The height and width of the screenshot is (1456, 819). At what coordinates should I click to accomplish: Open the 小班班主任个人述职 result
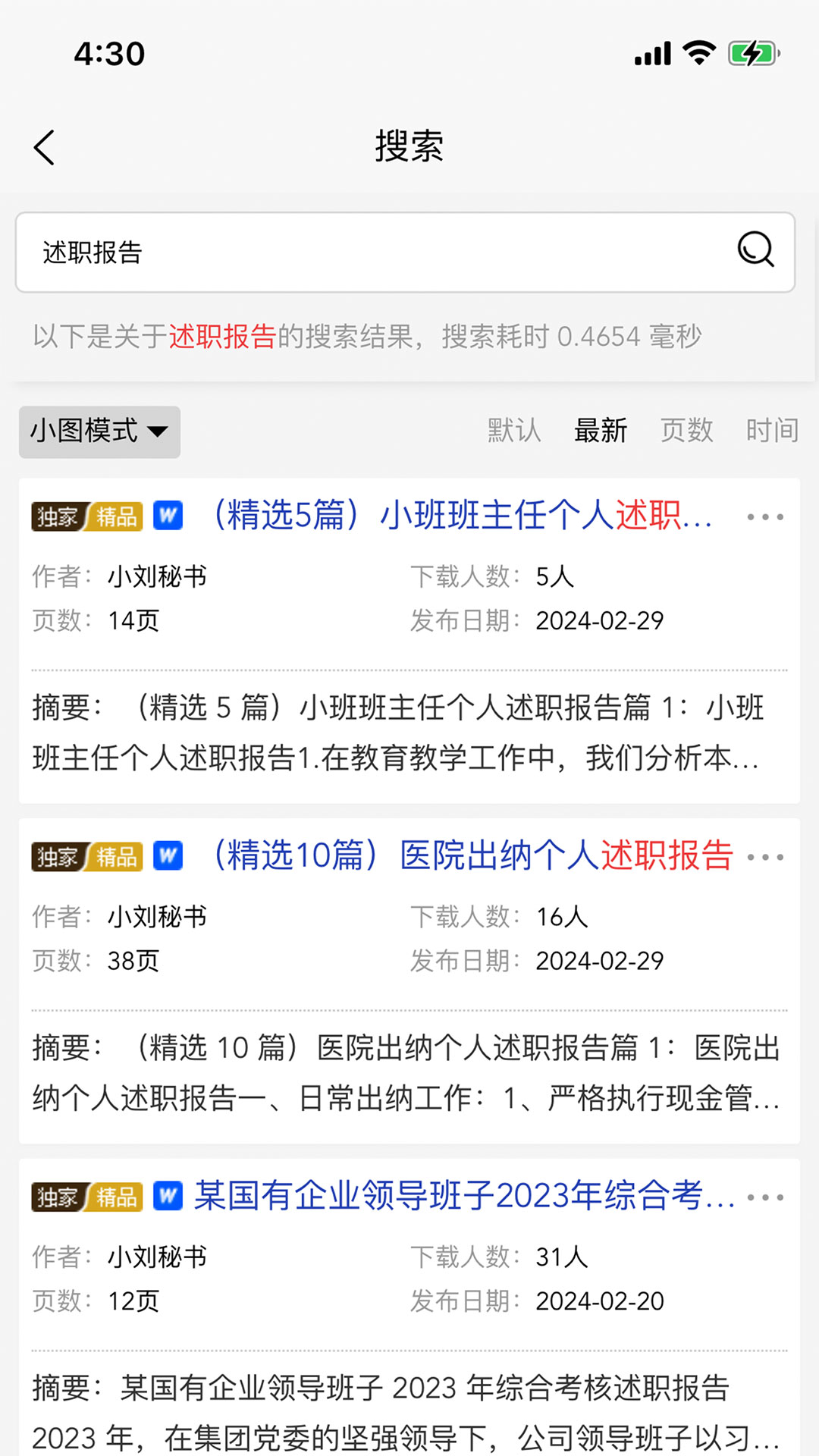pyautogui.click(x=463, y=516)
